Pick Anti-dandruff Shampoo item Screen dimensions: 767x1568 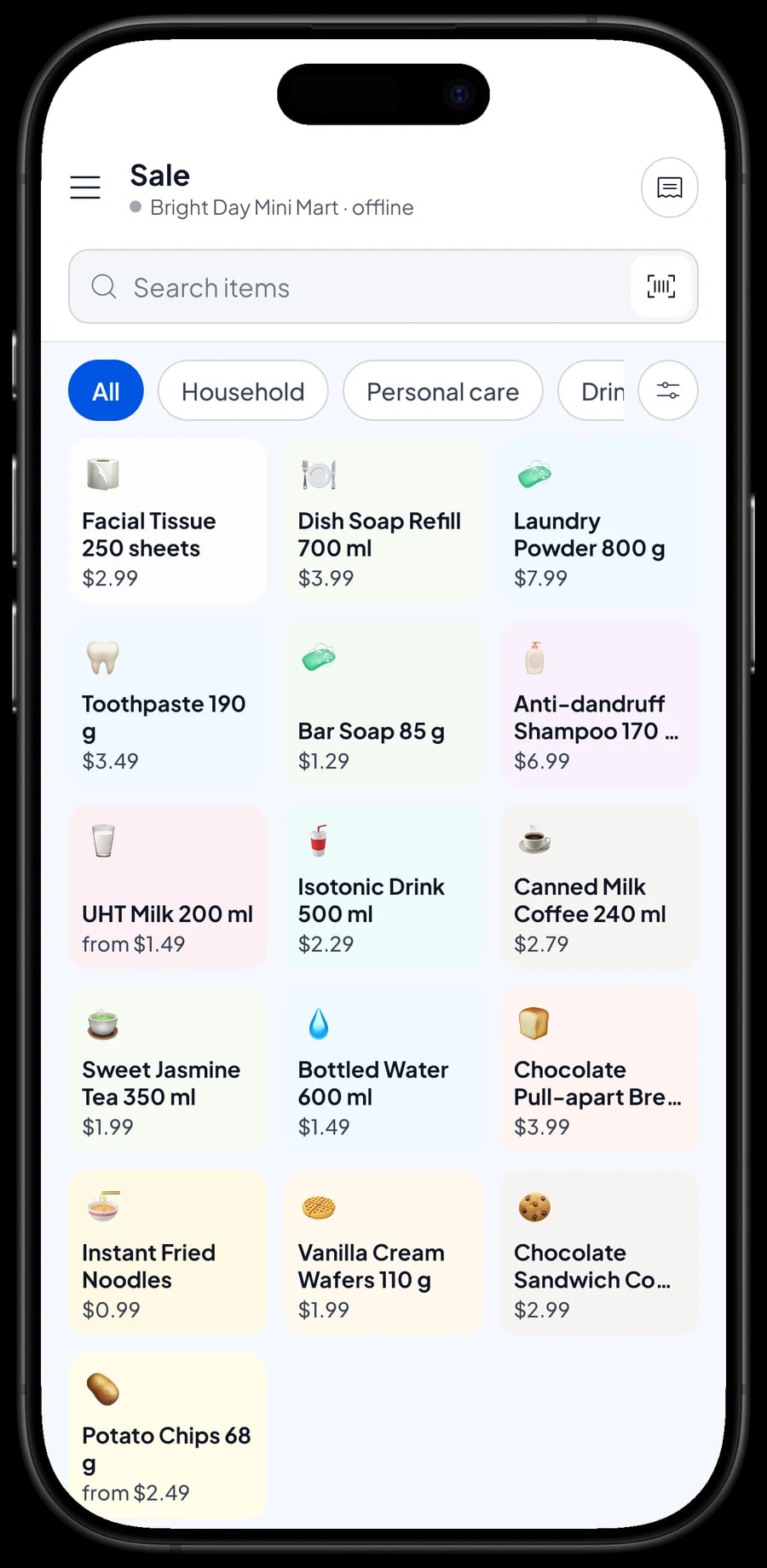(599, 705)
